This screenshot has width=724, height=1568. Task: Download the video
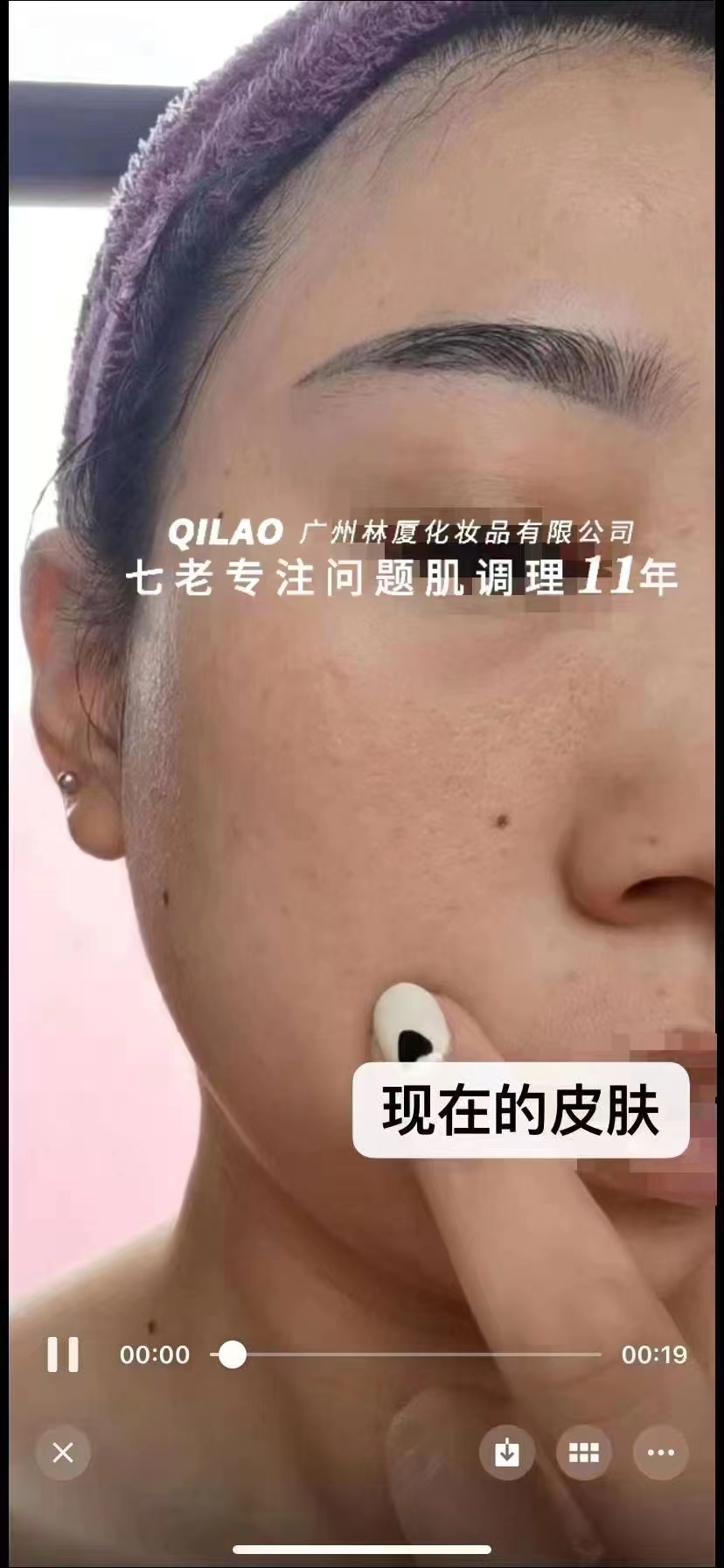coord(506,1453)
